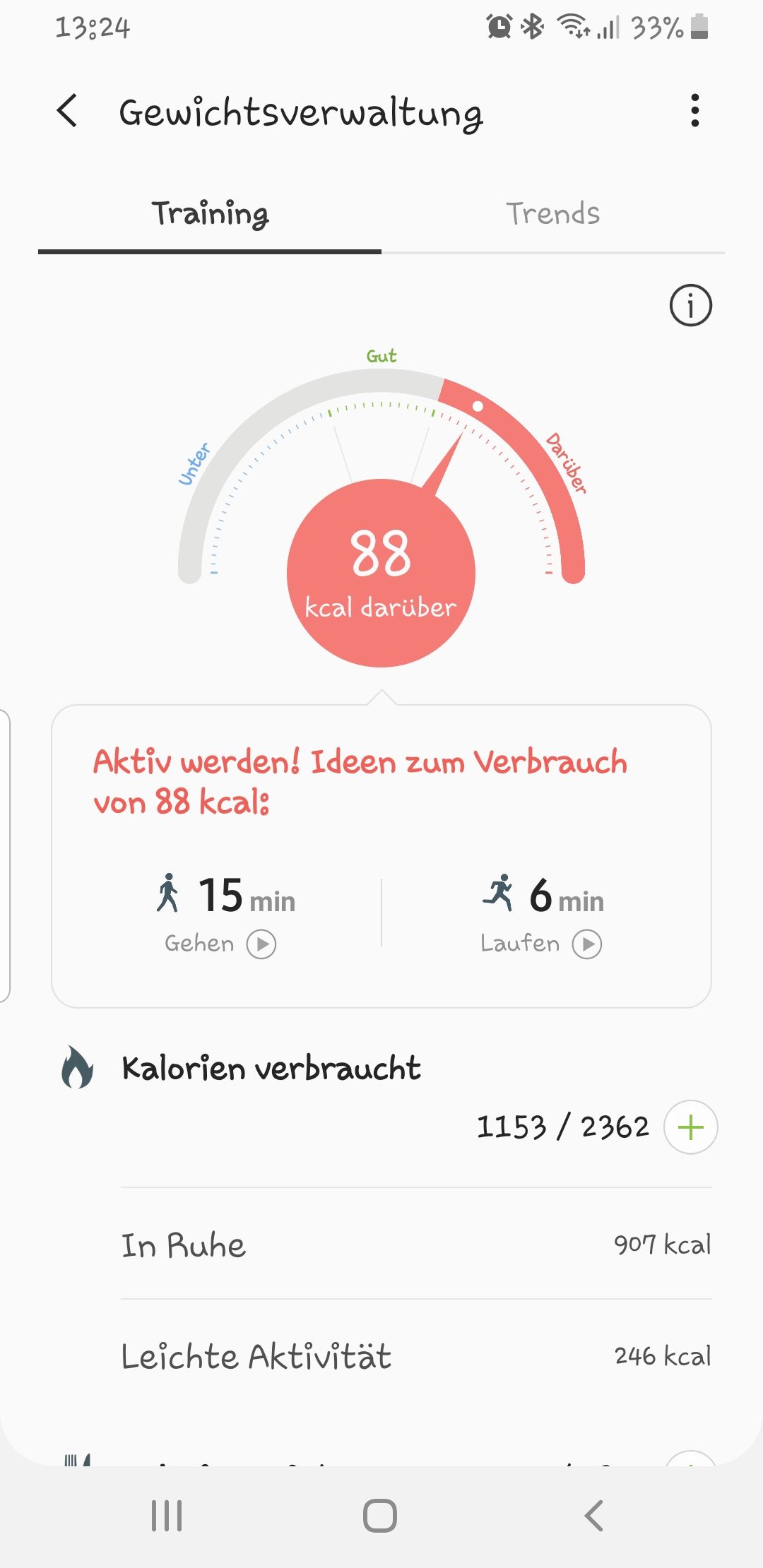
Task: Switch to the Trends tab
Action: [x=552, y=214]
